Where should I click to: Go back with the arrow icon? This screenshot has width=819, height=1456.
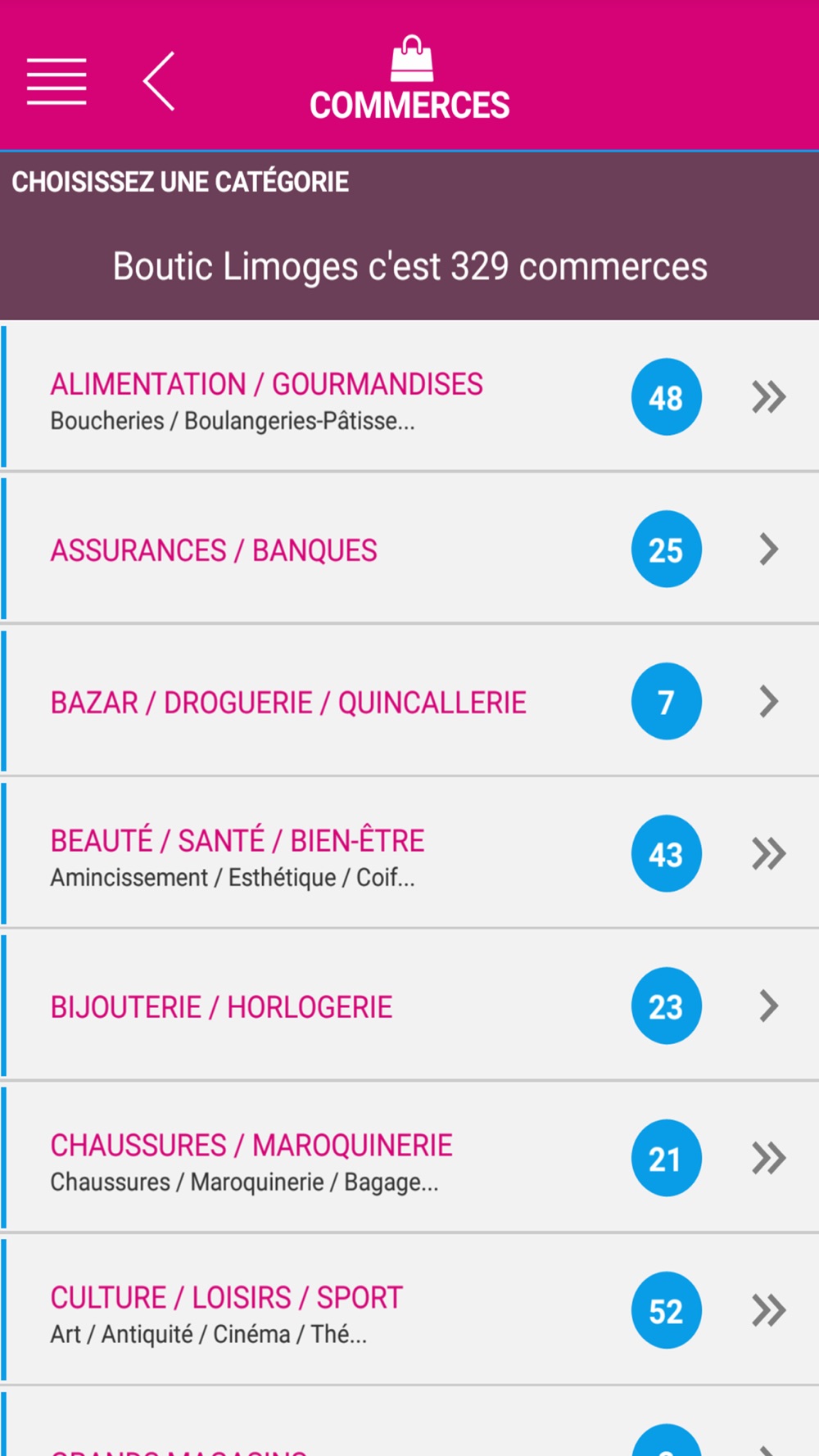[x=159, y=81]
